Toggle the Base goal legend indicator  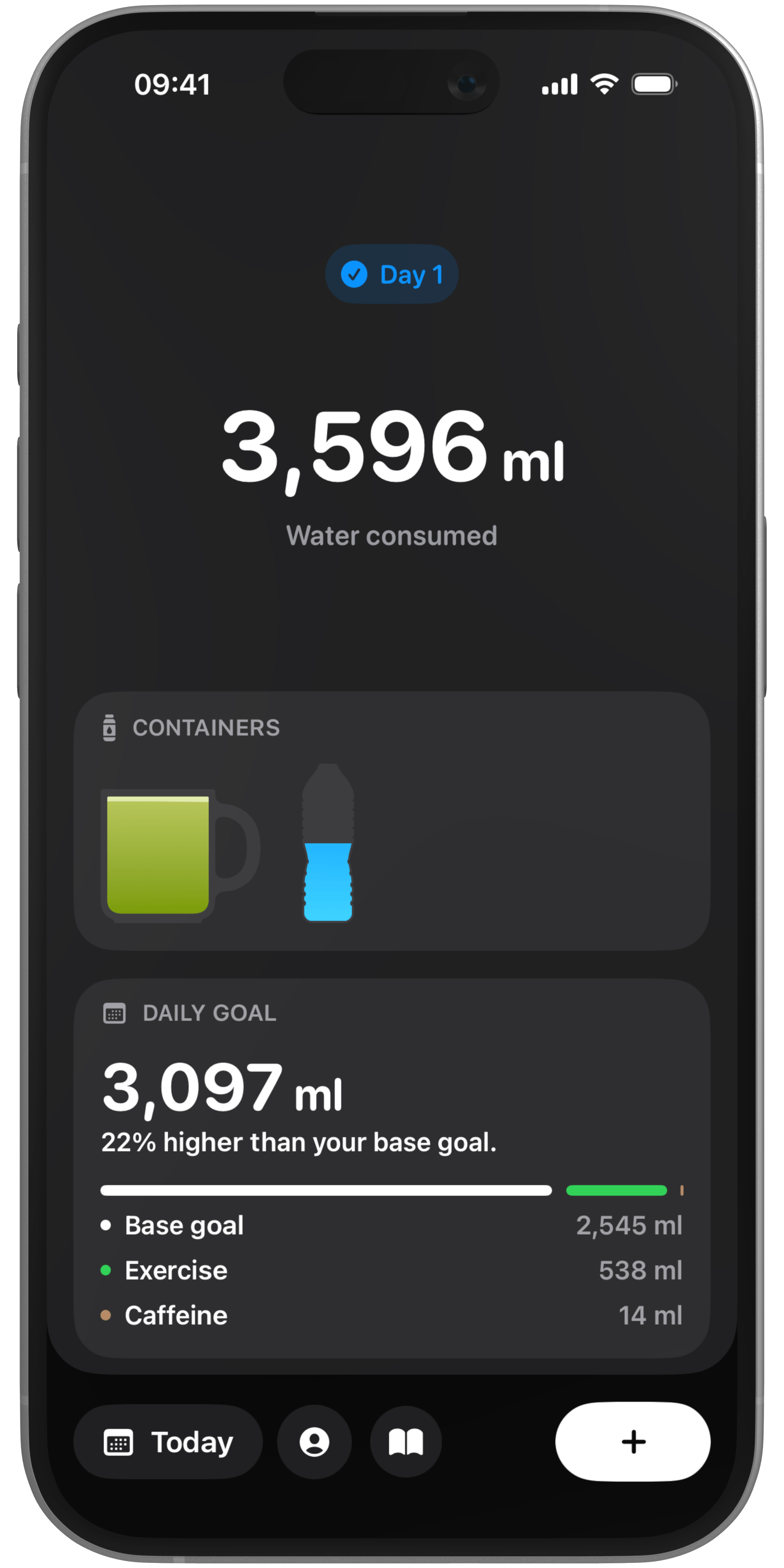[106, 1225]
